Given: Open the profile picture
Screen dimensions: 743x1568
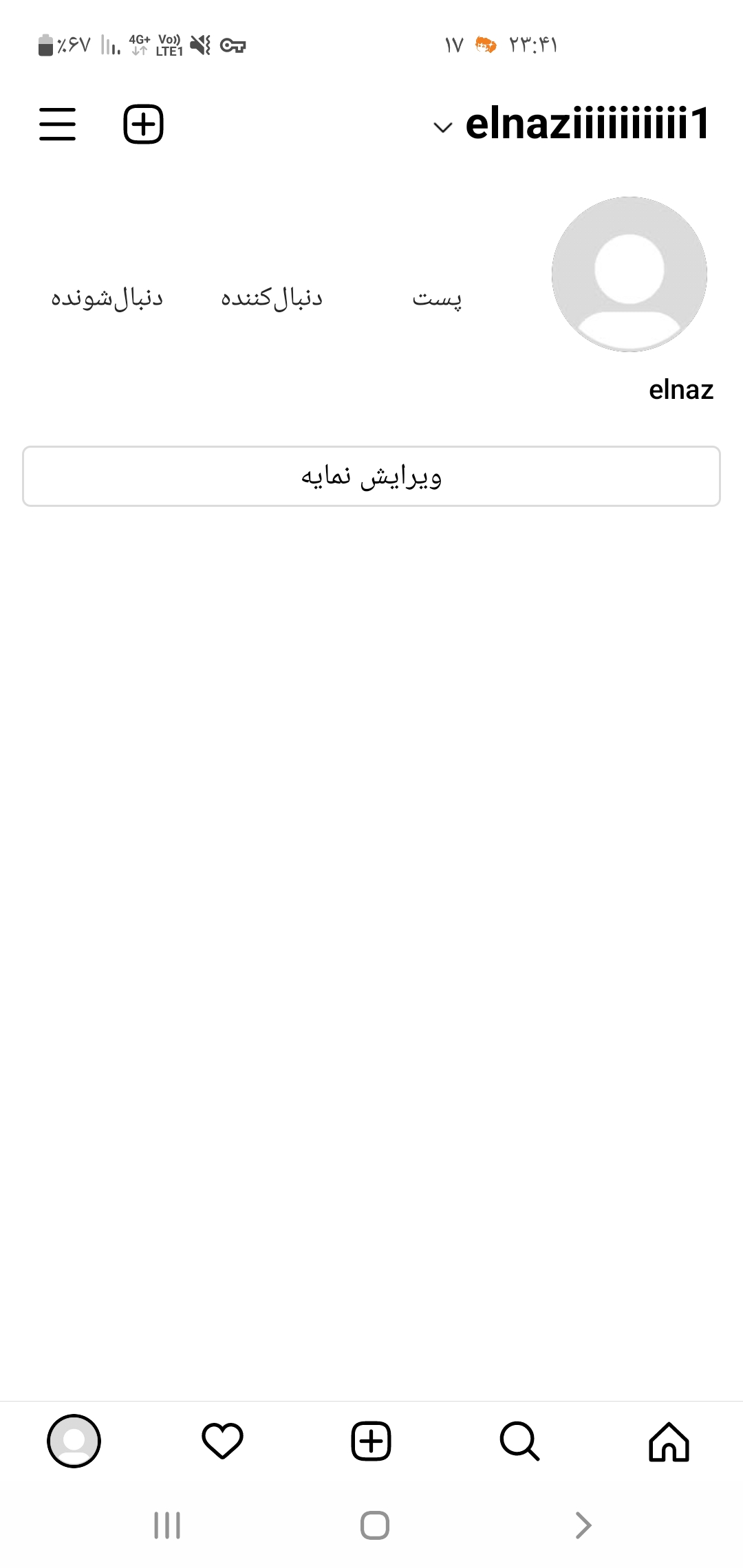Looking at the screenshot, I should point(629,274).
